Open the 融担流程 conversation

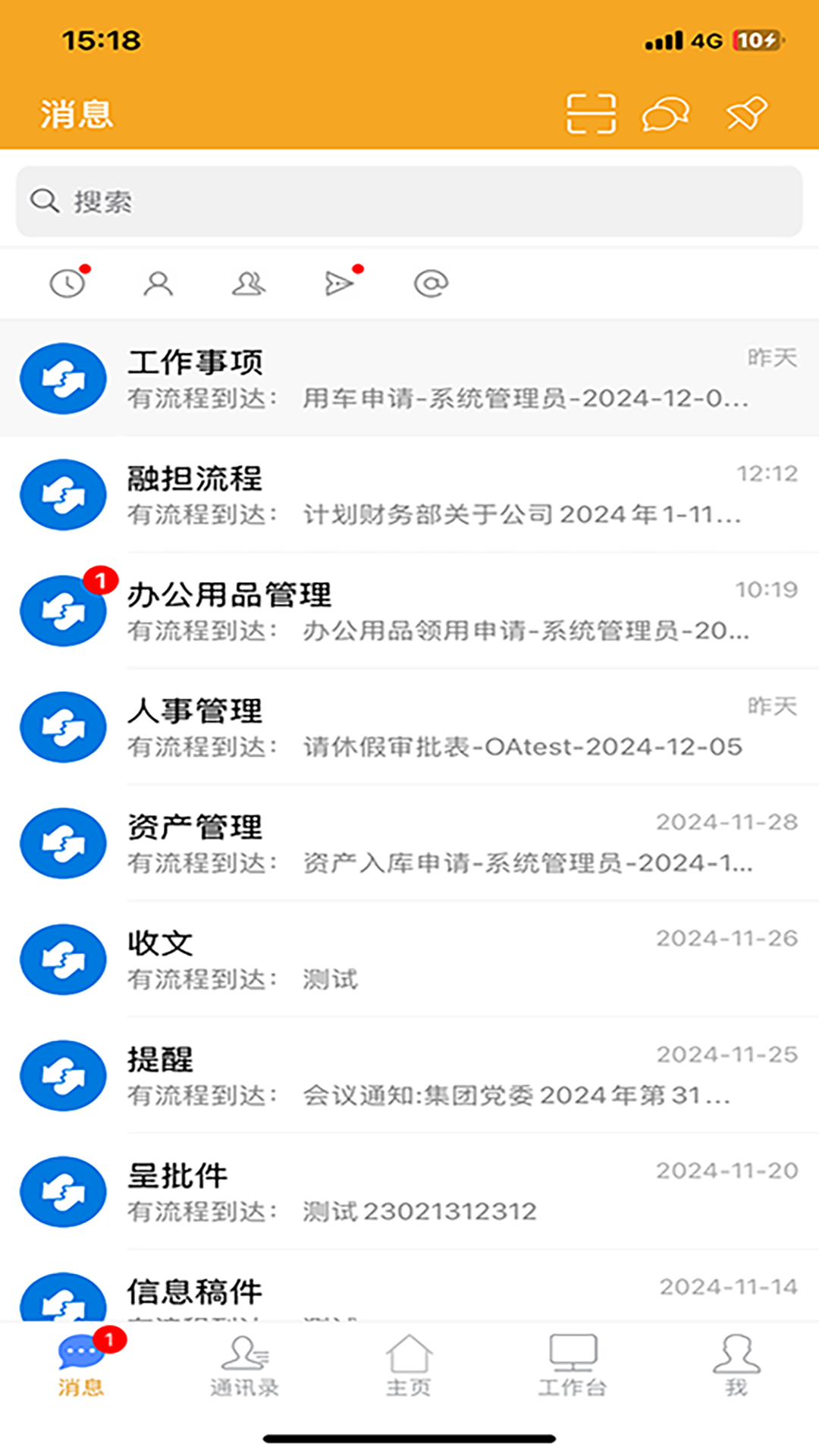(x=409, y=494)
